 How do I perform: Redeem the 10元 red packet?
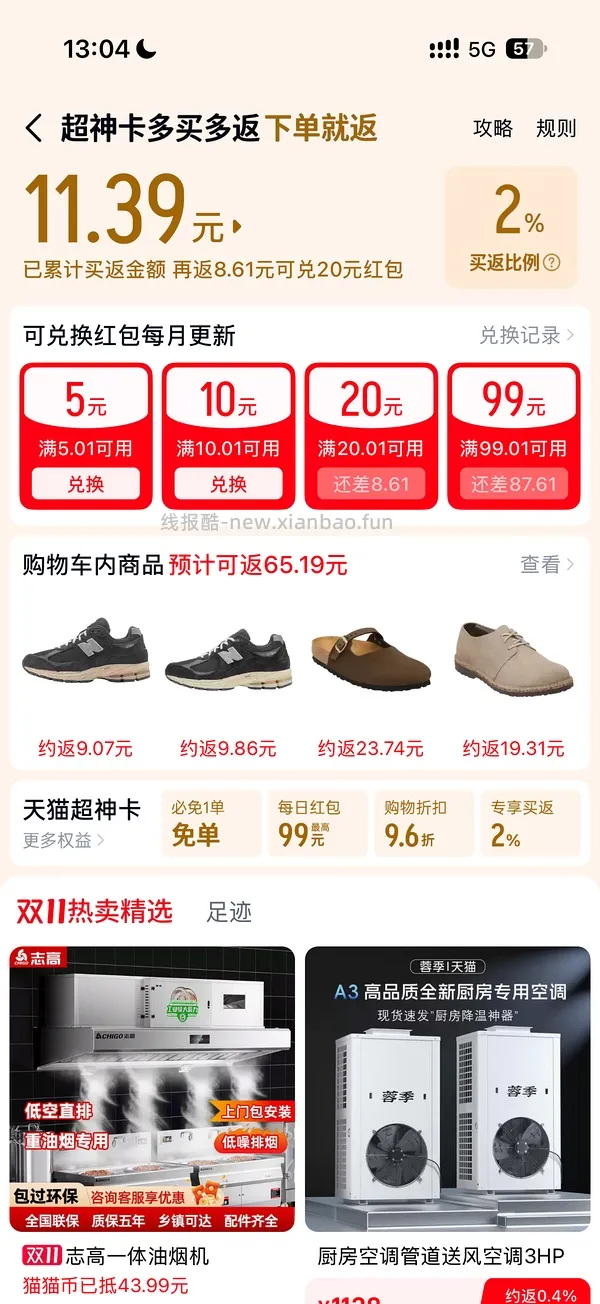228,484
